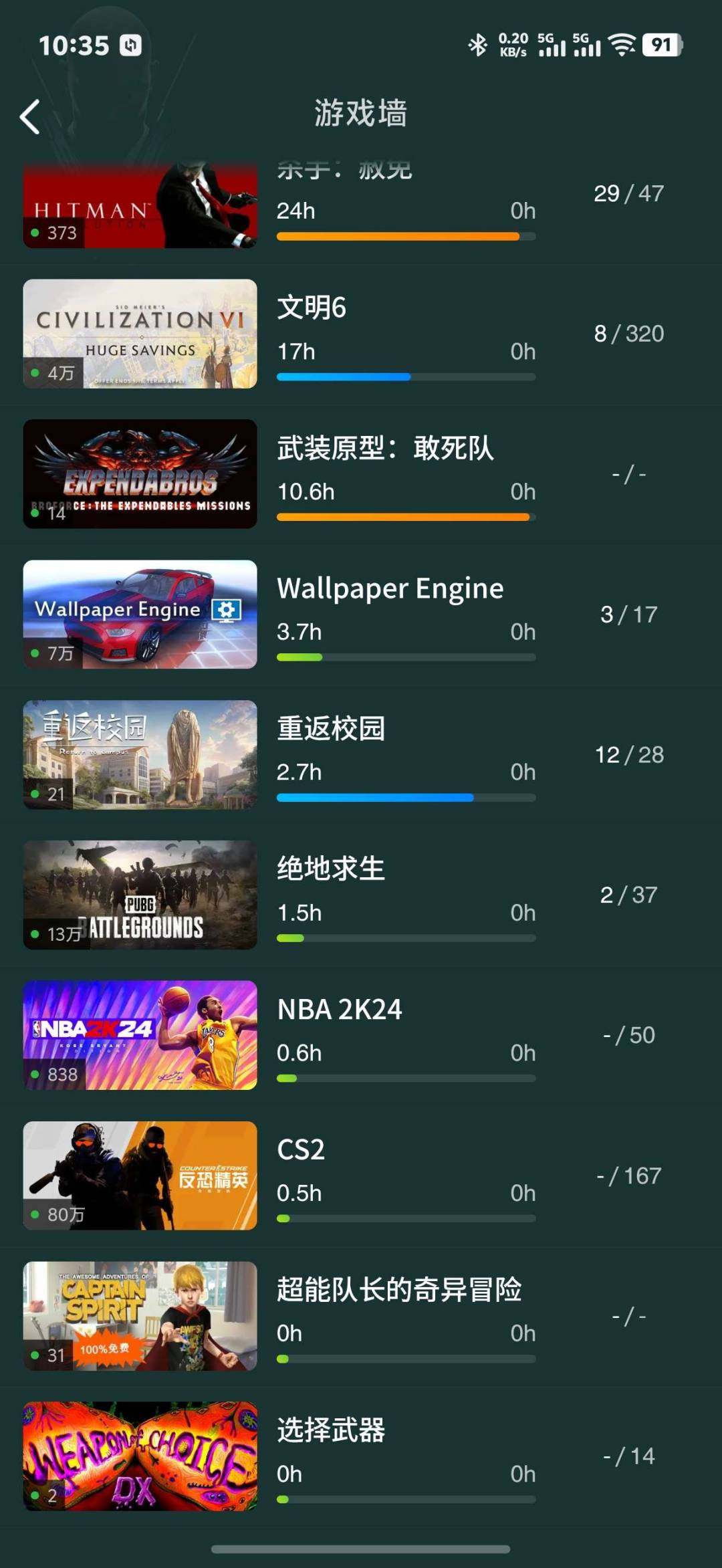Open the PUBG Battlegrounds cover image
Image resolution: width=722 pixels, height=1568 pixels.
click(x=140, y=896)
